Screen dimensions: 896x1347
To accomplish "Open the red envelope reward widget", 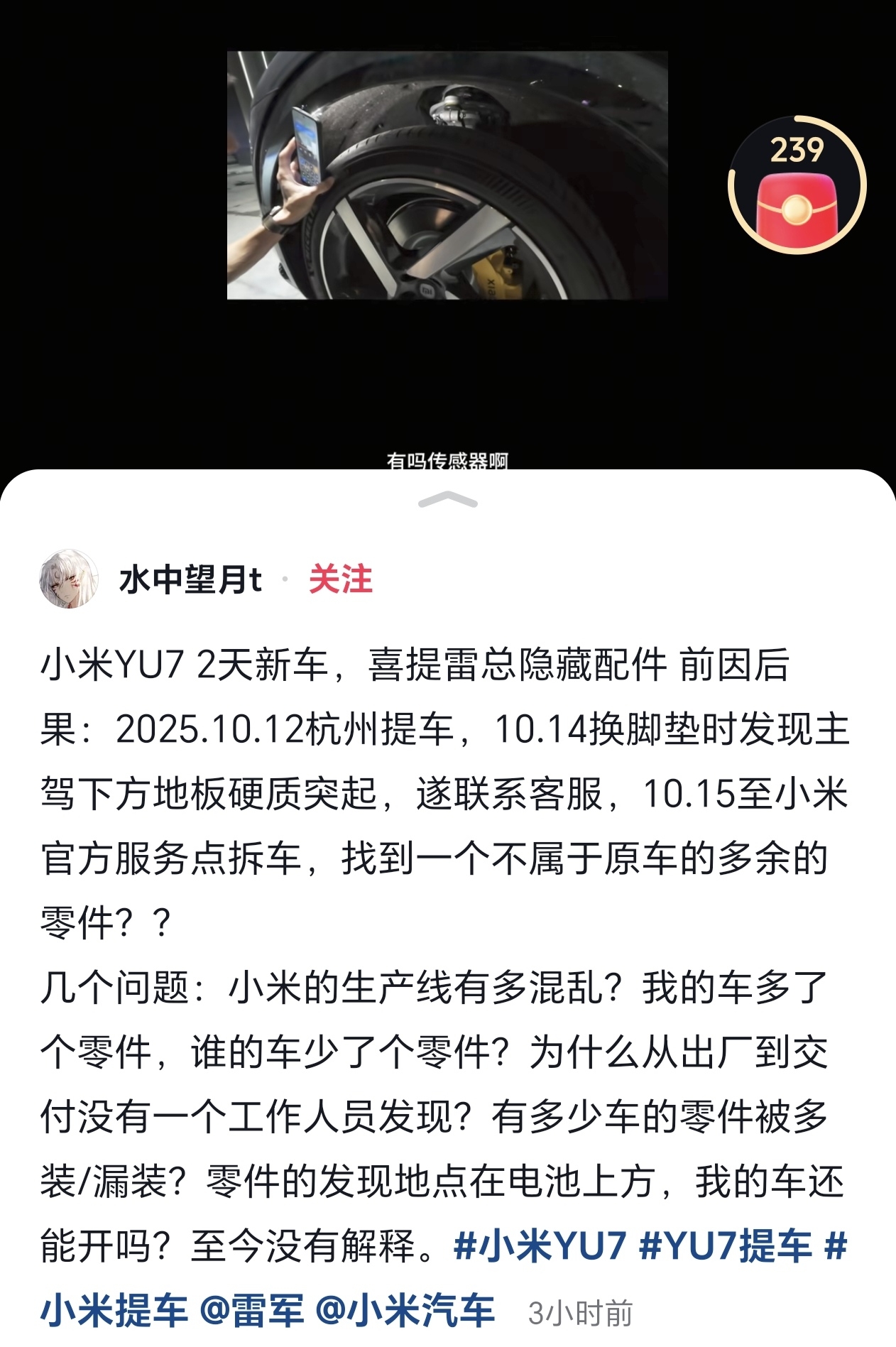I will click(x=797, y=186).
